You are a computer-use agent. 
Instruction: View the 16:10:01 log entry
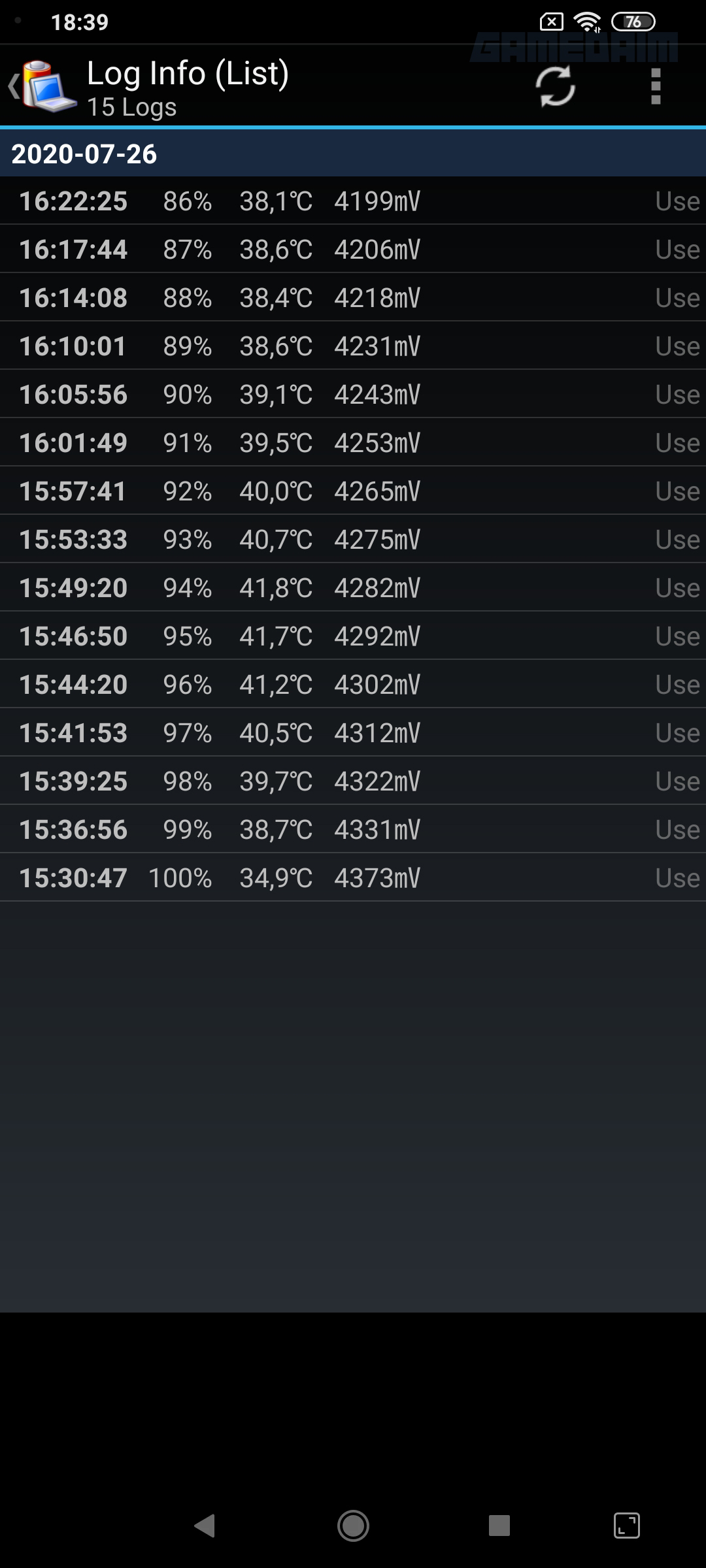(353, 346)
